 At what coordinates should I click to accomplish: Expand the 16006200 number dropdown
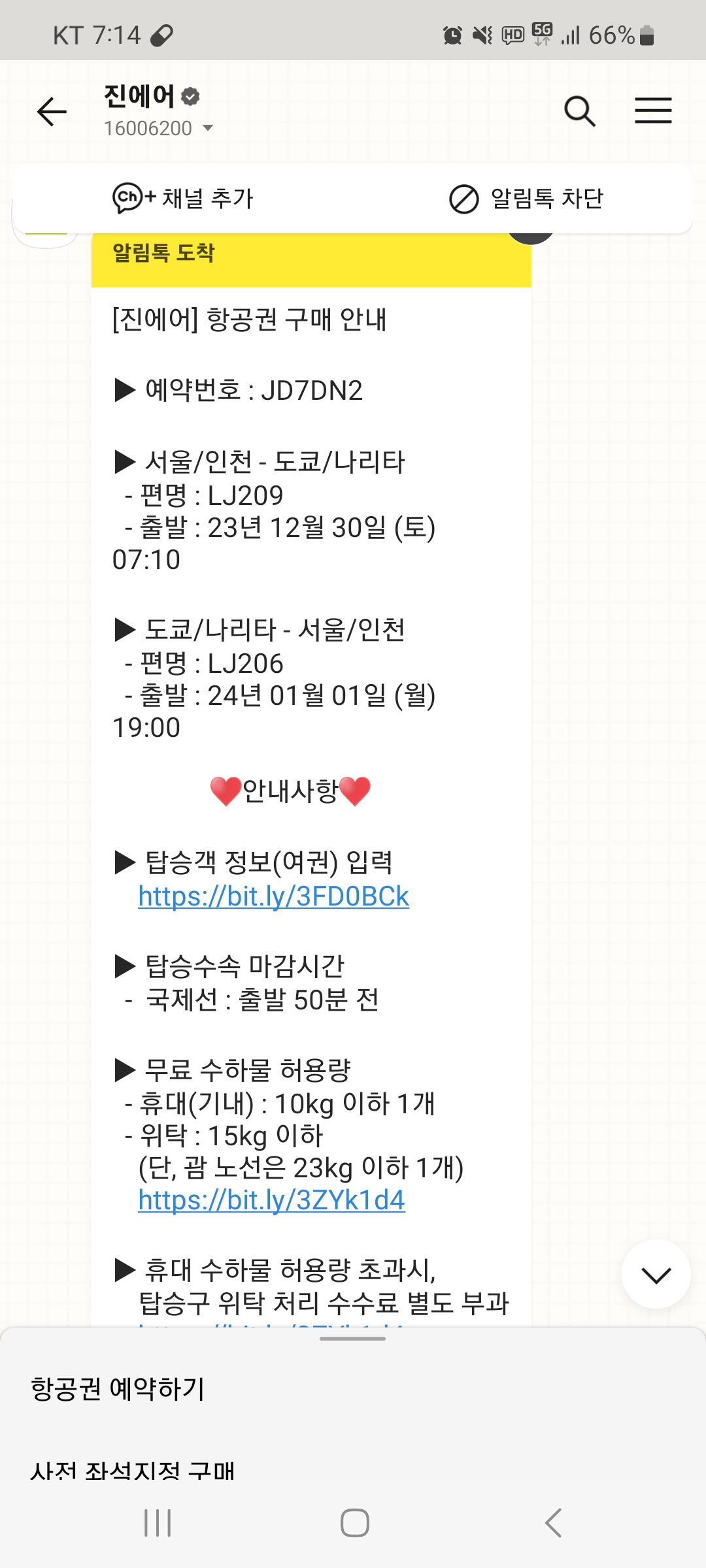pos(208,128)
